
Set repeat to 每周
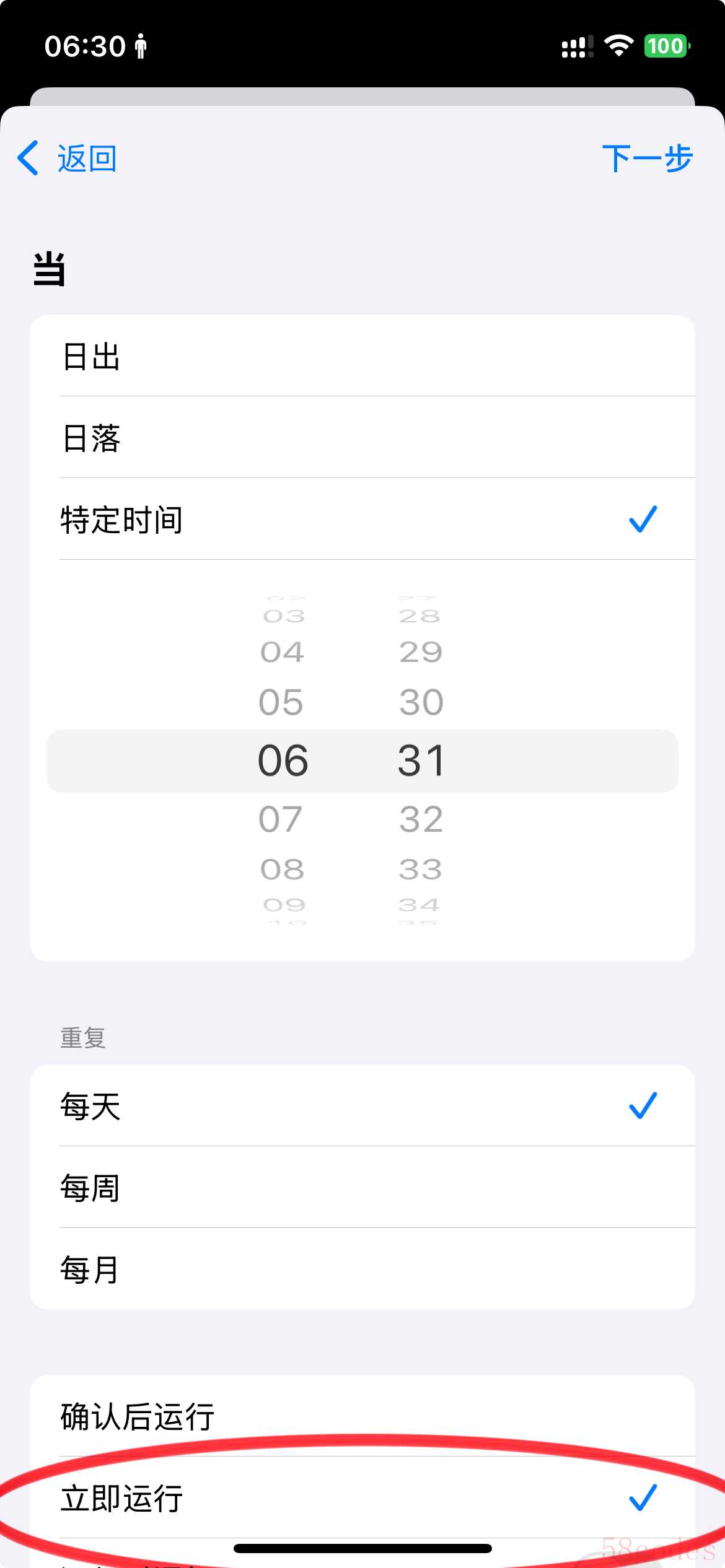pyautogui.click(x=362, y=1188)
